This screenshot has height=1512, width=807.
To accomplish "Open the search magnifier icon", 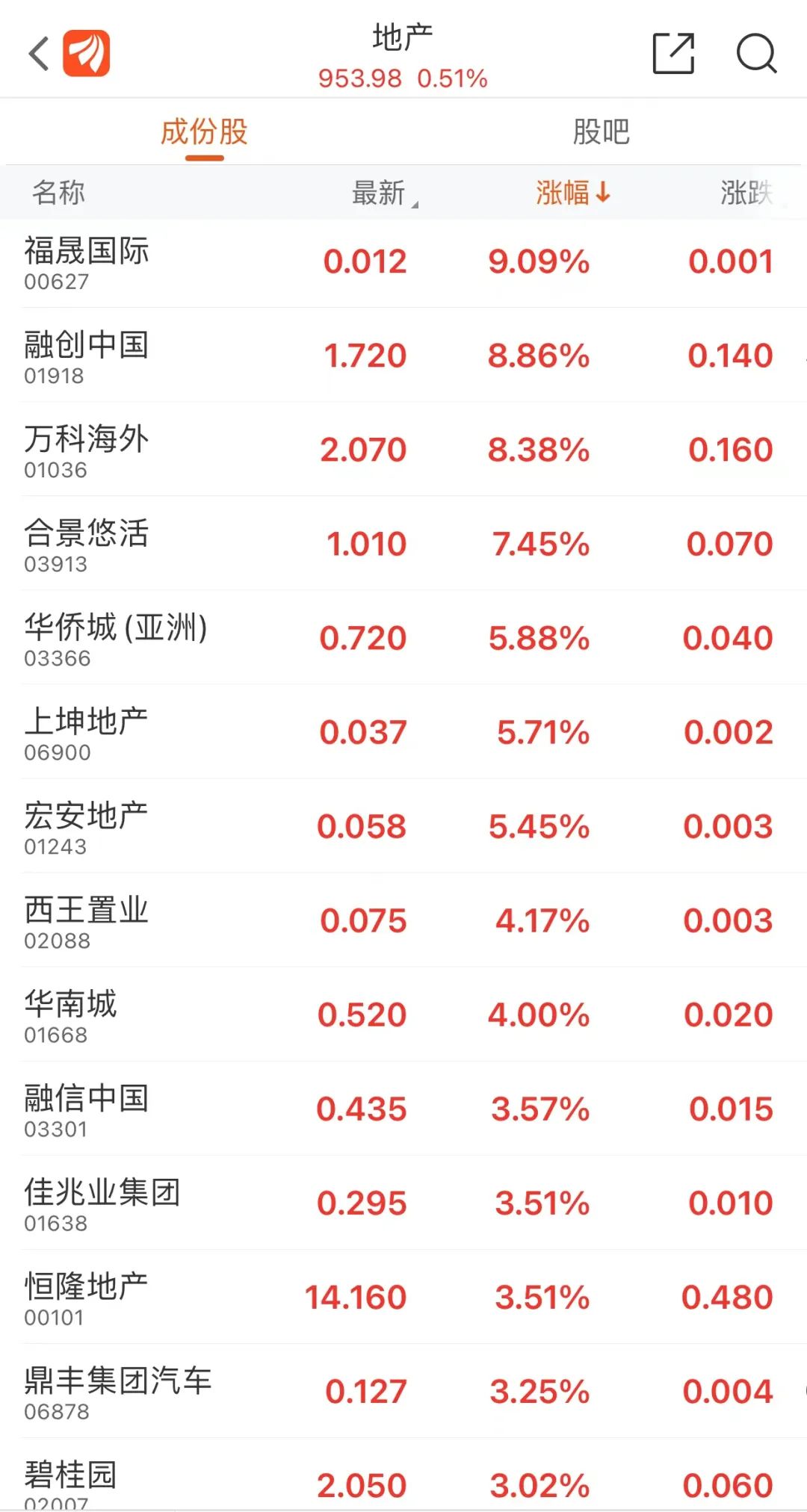I will (x=756, y=54).
